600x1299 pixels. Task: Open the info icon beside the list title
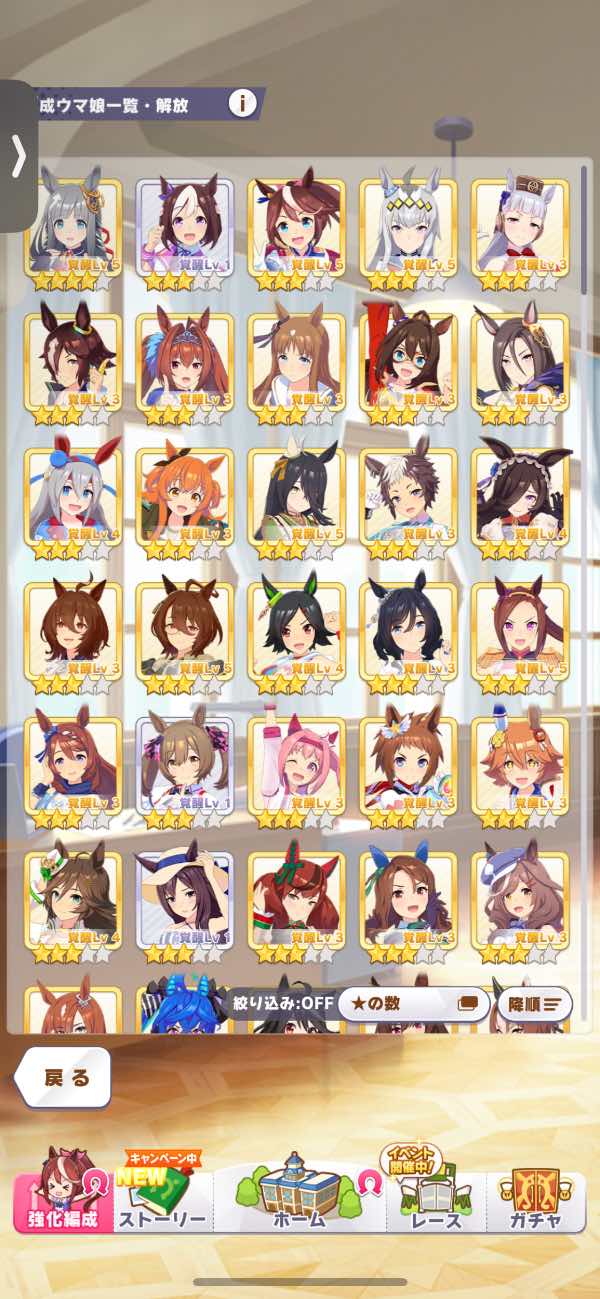click(243, 103)
